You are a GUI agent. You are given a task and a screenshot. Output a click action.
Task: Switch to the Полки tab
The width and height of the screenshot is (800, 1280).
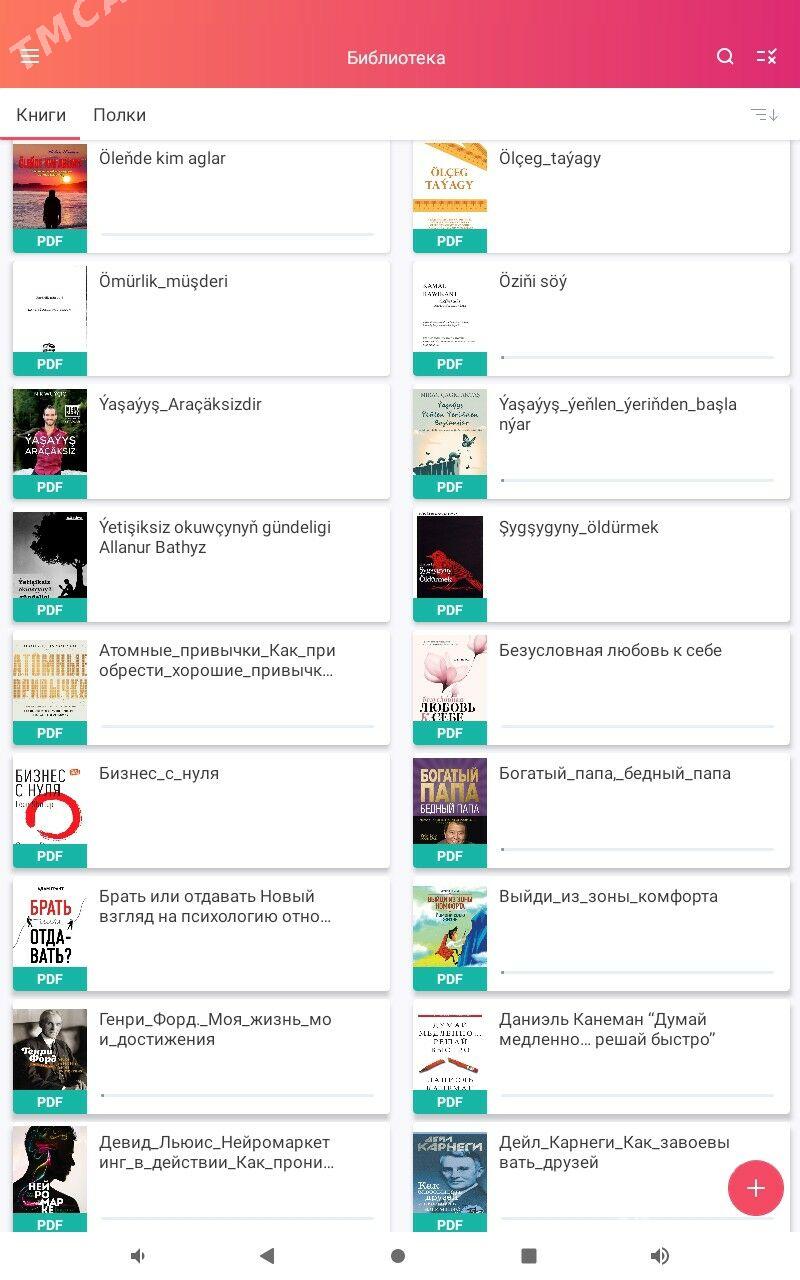[119, 115]
